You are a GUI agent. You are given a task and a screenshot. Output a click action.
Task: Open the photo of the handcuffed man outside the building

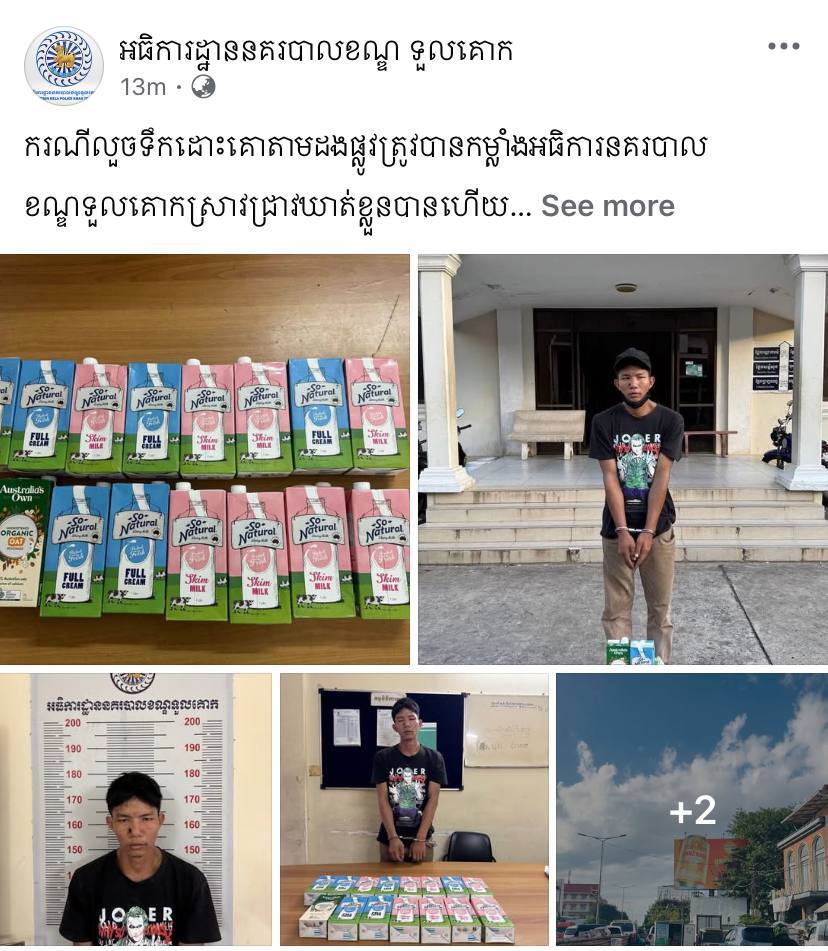coord(622,459)
